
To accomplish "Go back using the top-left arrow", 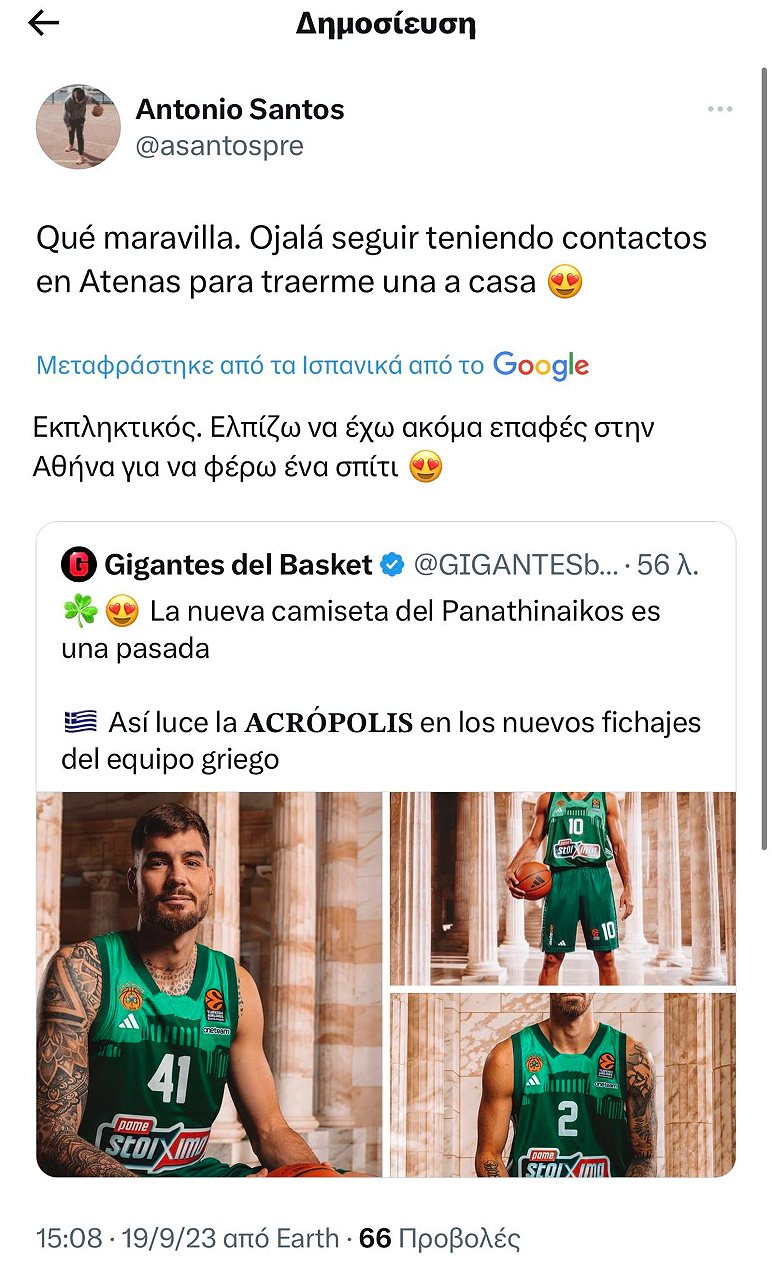I will point(44,24).
